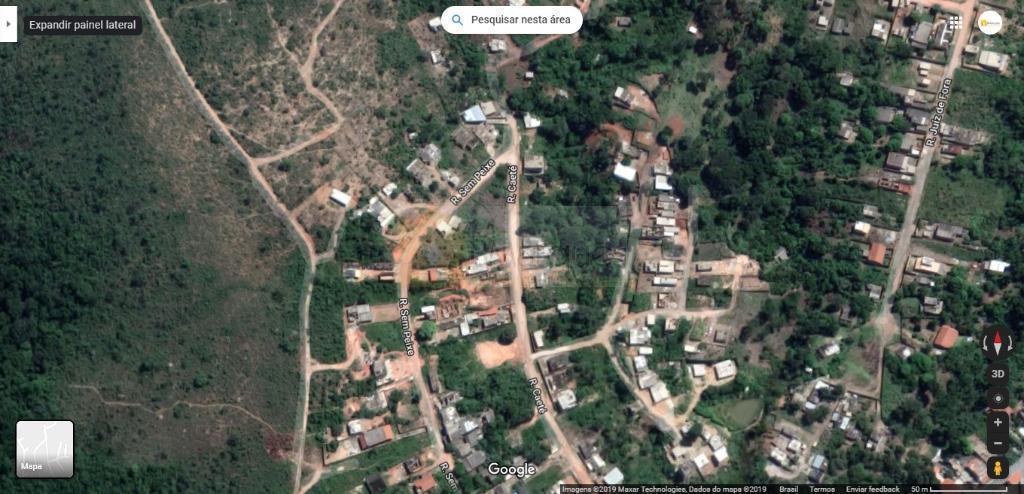
Task: Open 'Enviar feedback' link
Action: point(872,489)
